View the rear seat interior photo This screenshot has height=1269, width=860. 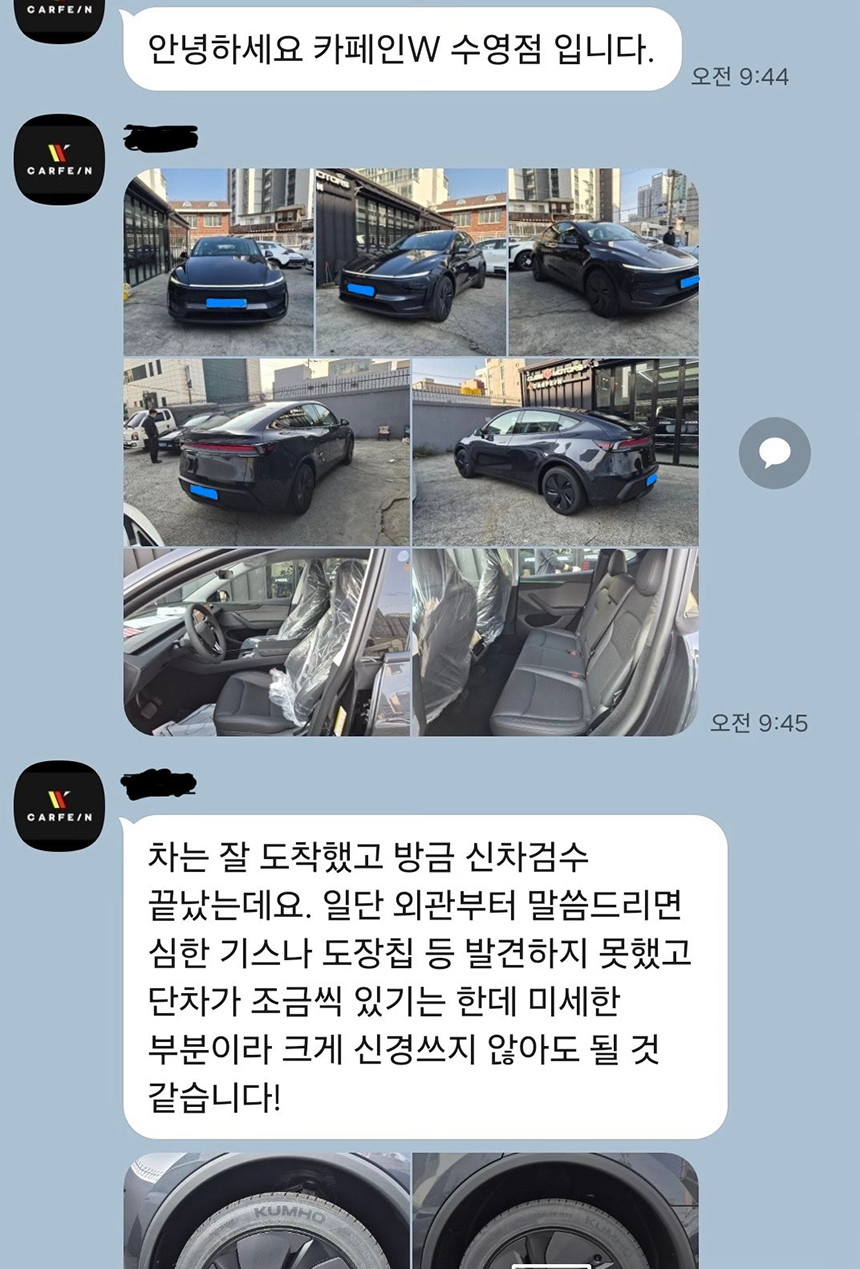[555, 641]
